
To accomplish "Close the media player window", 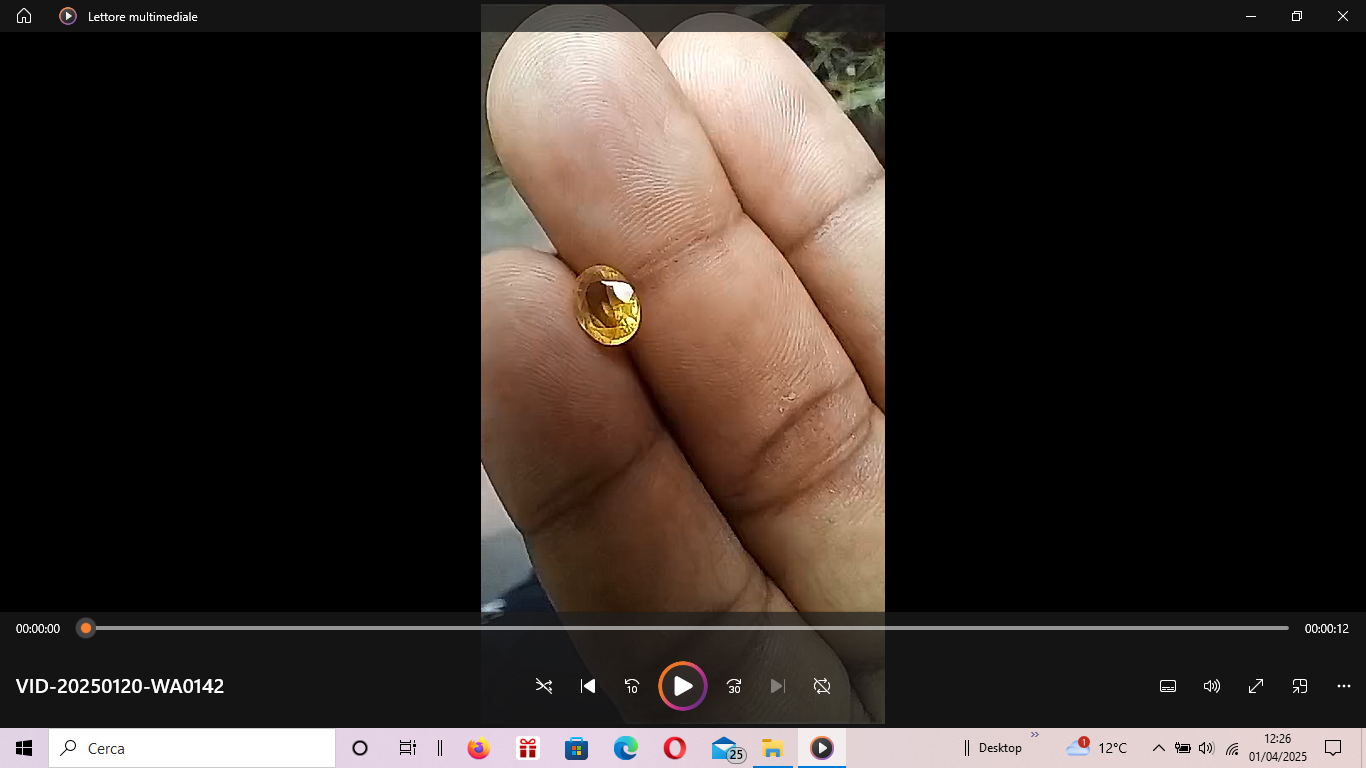I will tap(1343, 16).
